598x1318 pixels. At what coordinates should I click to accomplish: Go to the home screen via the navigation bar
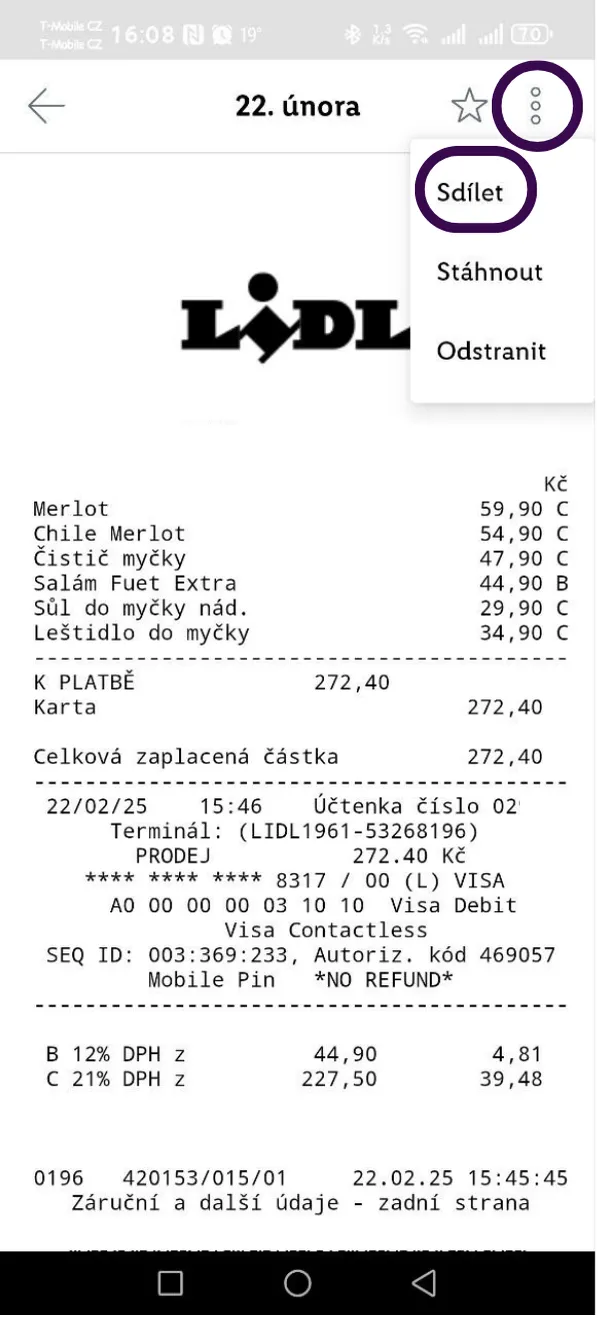(x=297, y=1283)
